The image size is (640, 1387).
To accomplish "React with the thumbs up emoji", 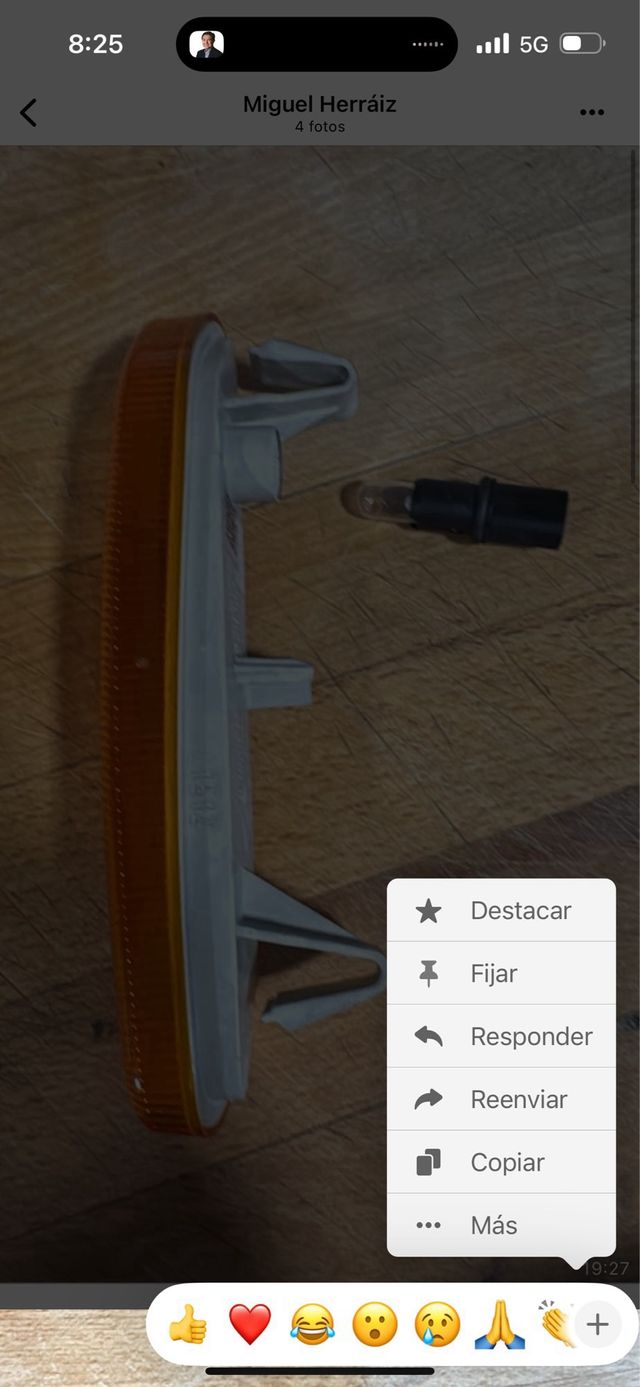I will [x=187, y=1326].
